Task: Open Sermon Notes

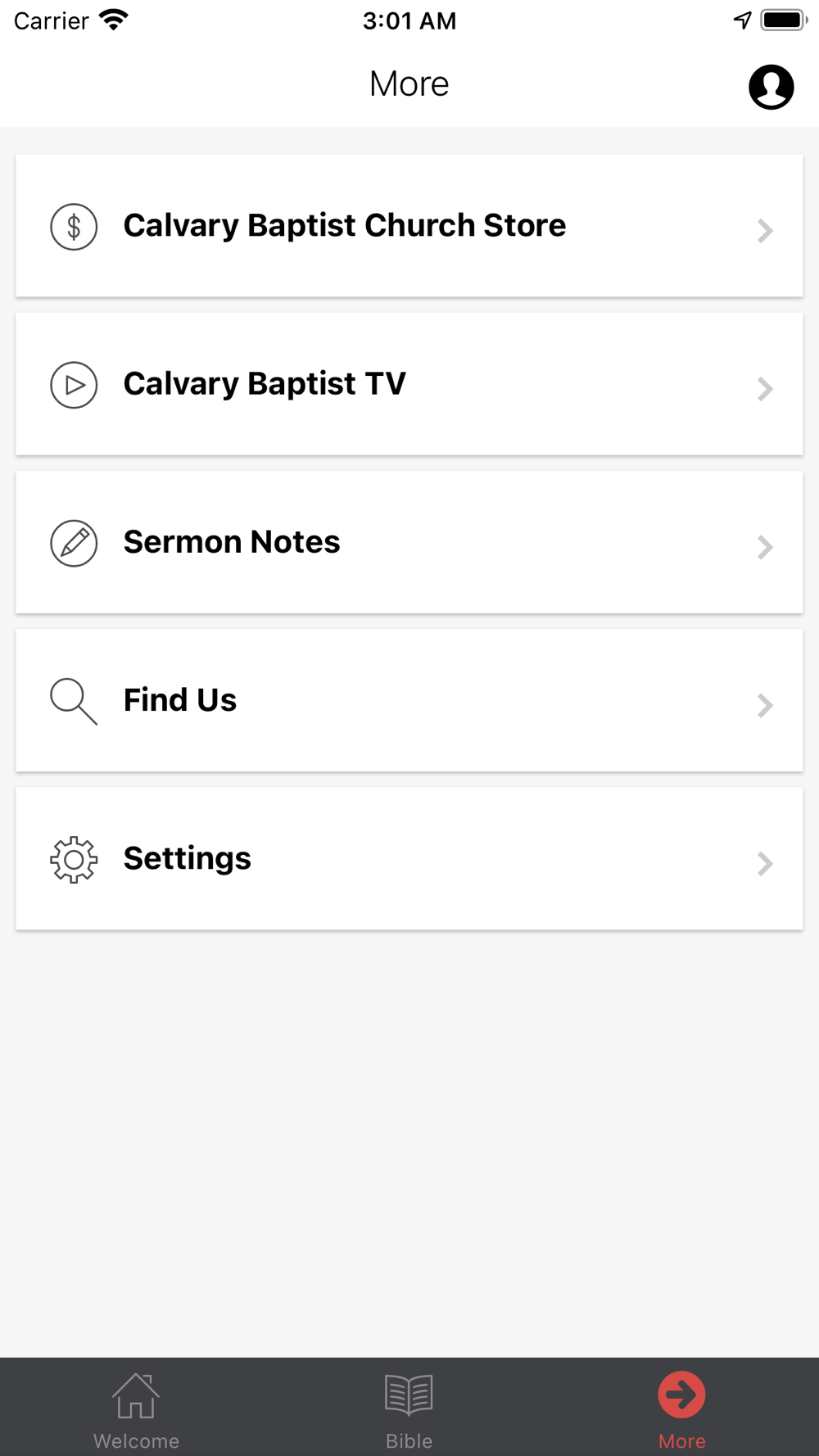Action: click(x=409, y=542)
